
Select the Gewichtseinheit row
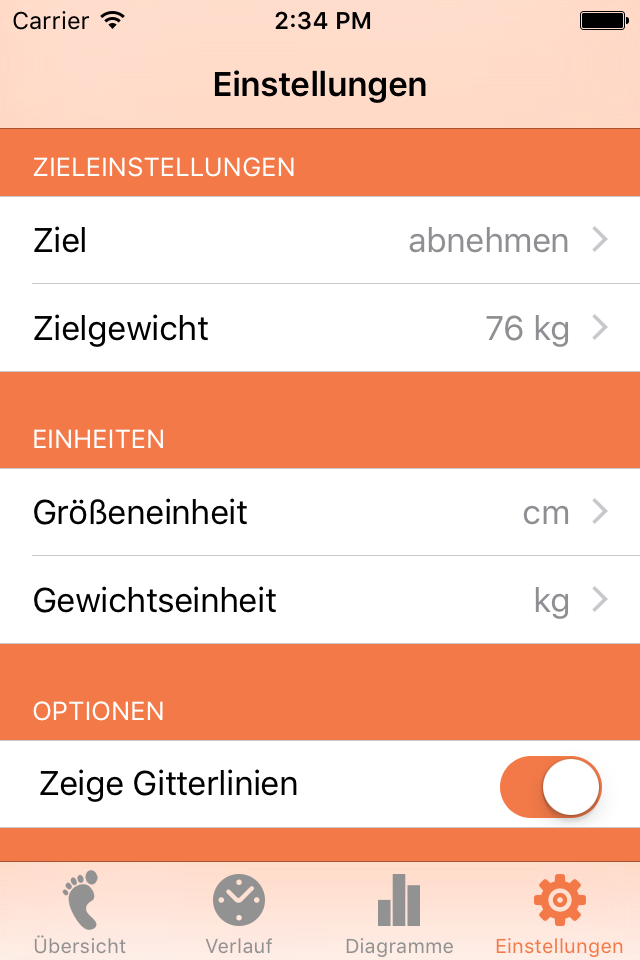pos(320,600)
